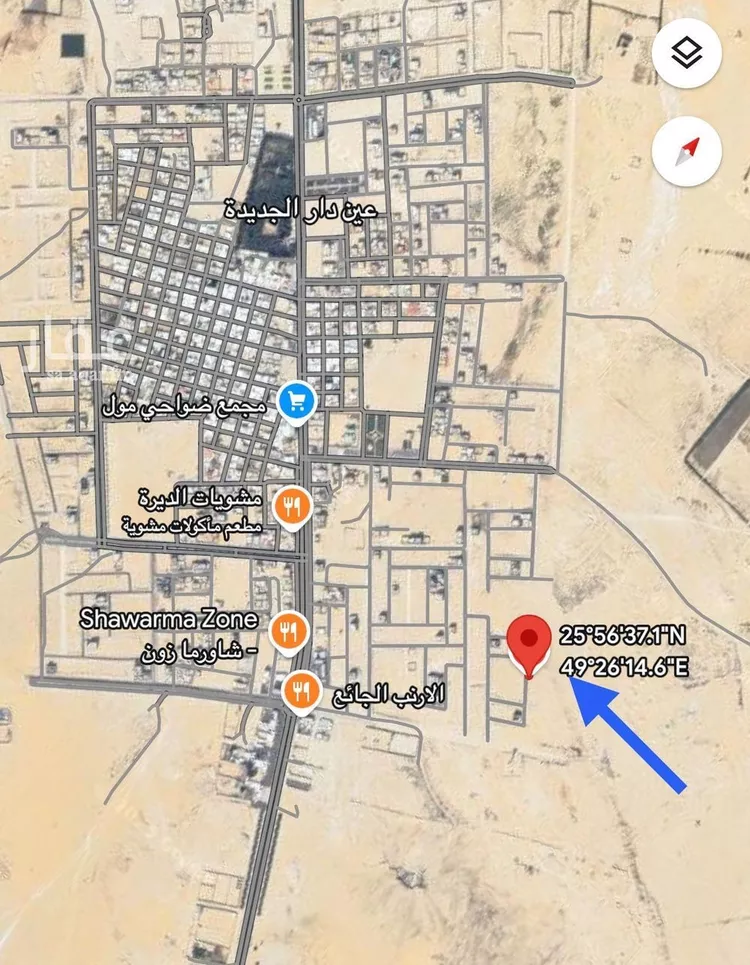
Task: Open the map layers button
Action: 687,55
